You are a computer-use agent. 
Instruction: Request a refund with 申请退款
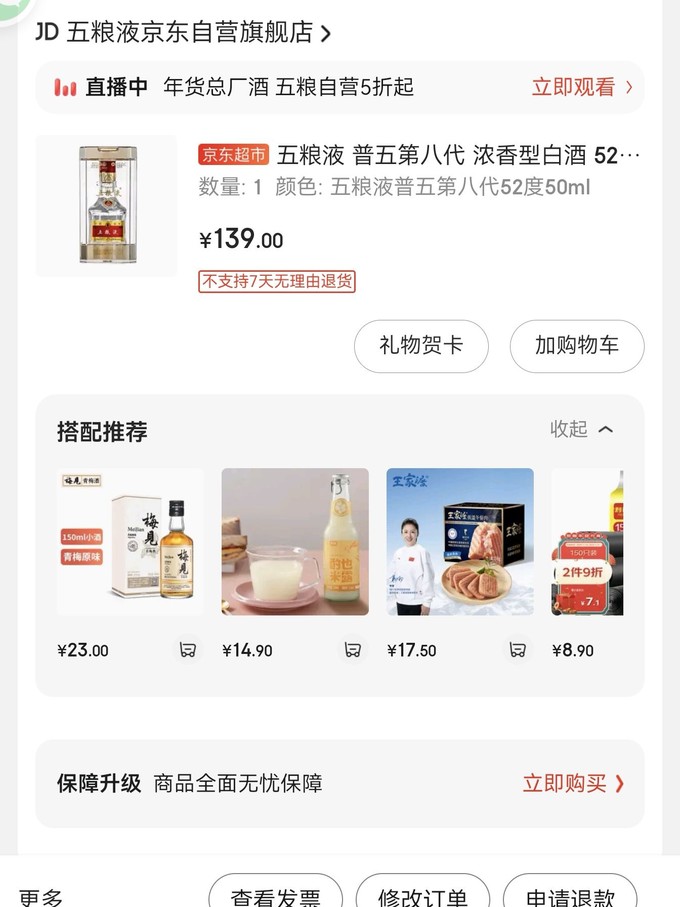[x=569, y=894]
